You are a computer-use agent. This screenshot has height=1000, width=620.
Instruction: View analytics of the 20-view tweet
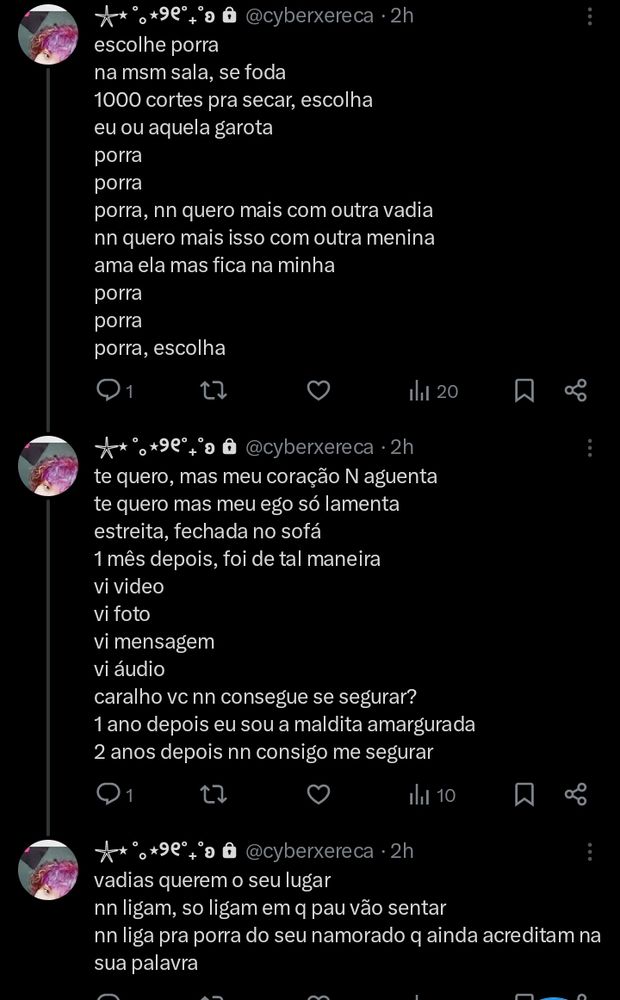tap(434, 392)
